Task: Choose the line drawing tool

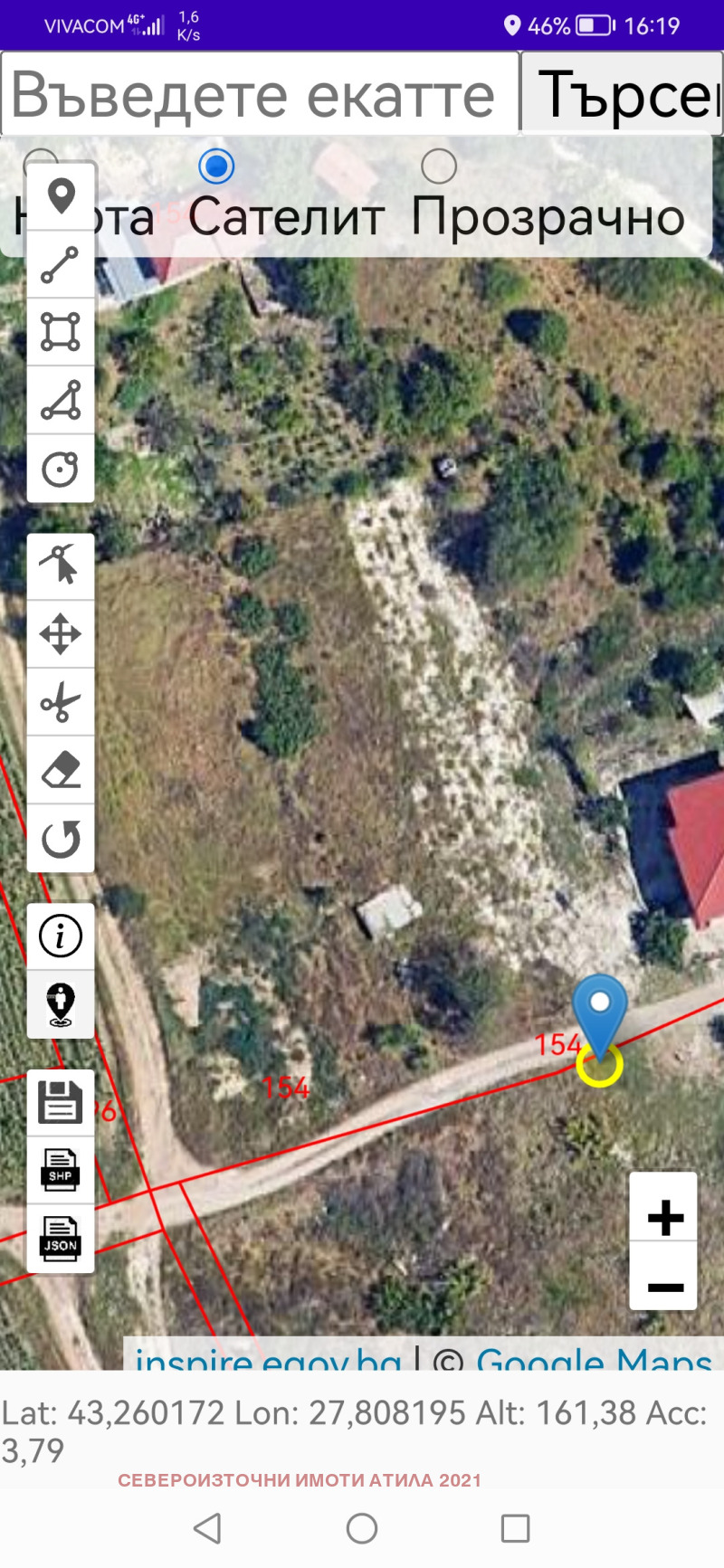Action: (x=61, y=264)
